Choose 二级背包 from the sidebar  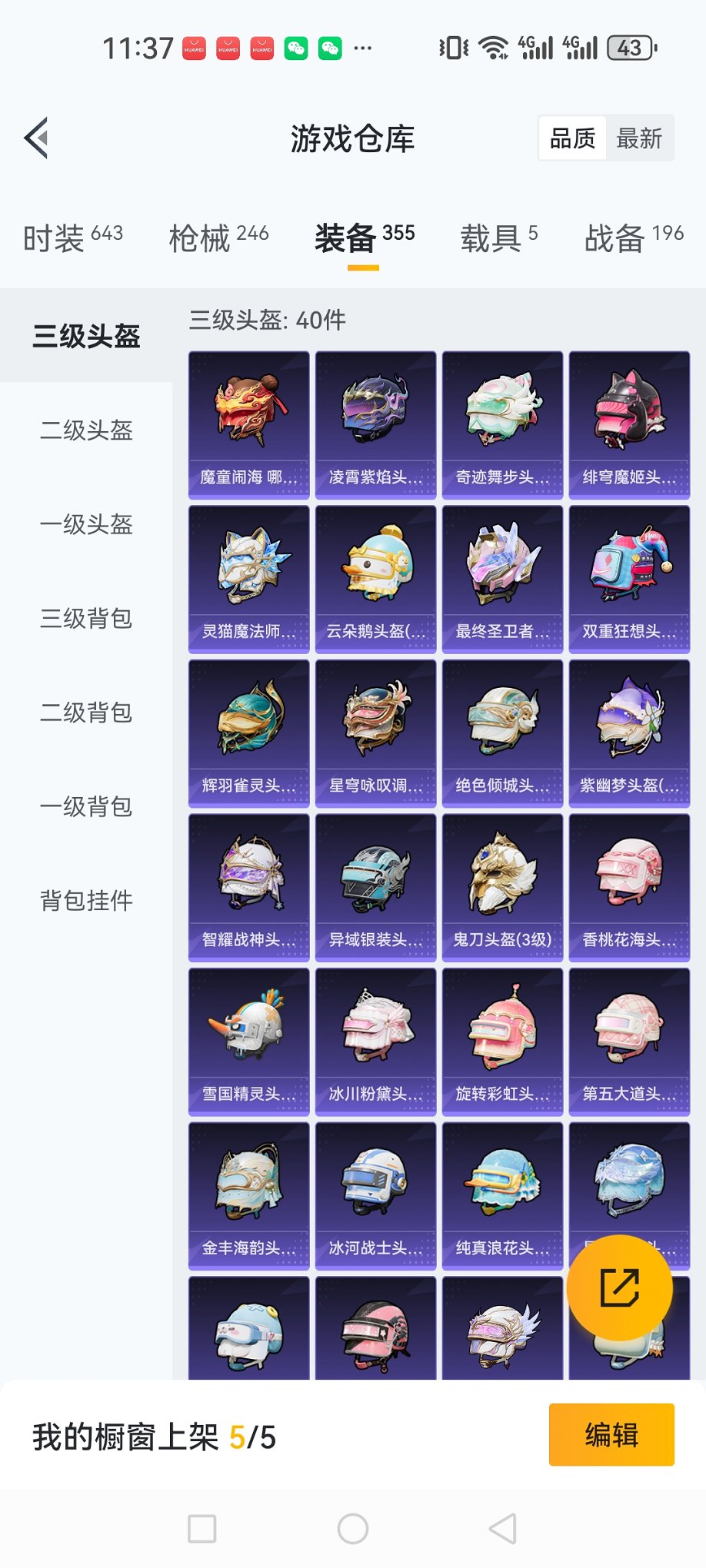[x=86, y=713]
